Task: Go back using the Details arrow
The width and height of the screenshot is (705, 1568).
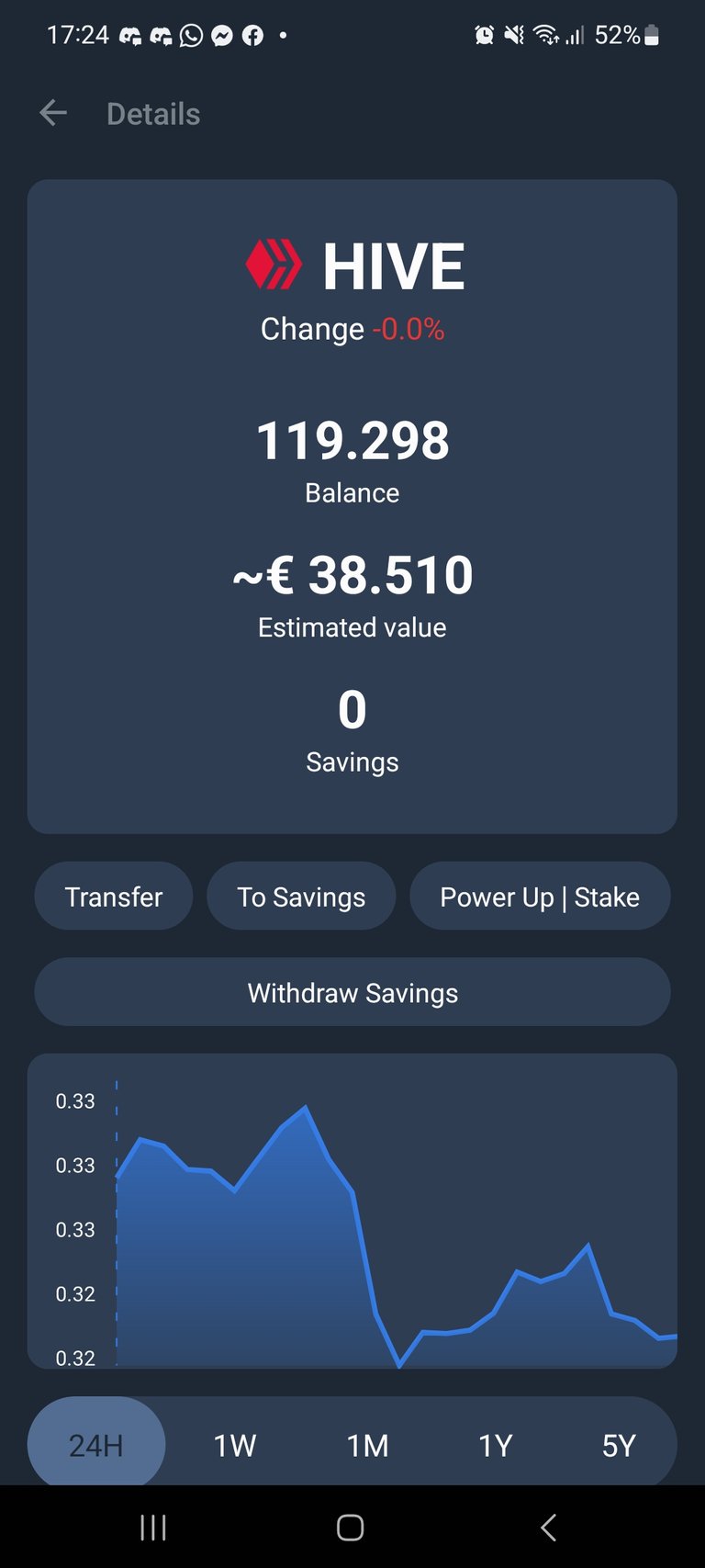Action: pyautogui.click(x=53, y=113)
